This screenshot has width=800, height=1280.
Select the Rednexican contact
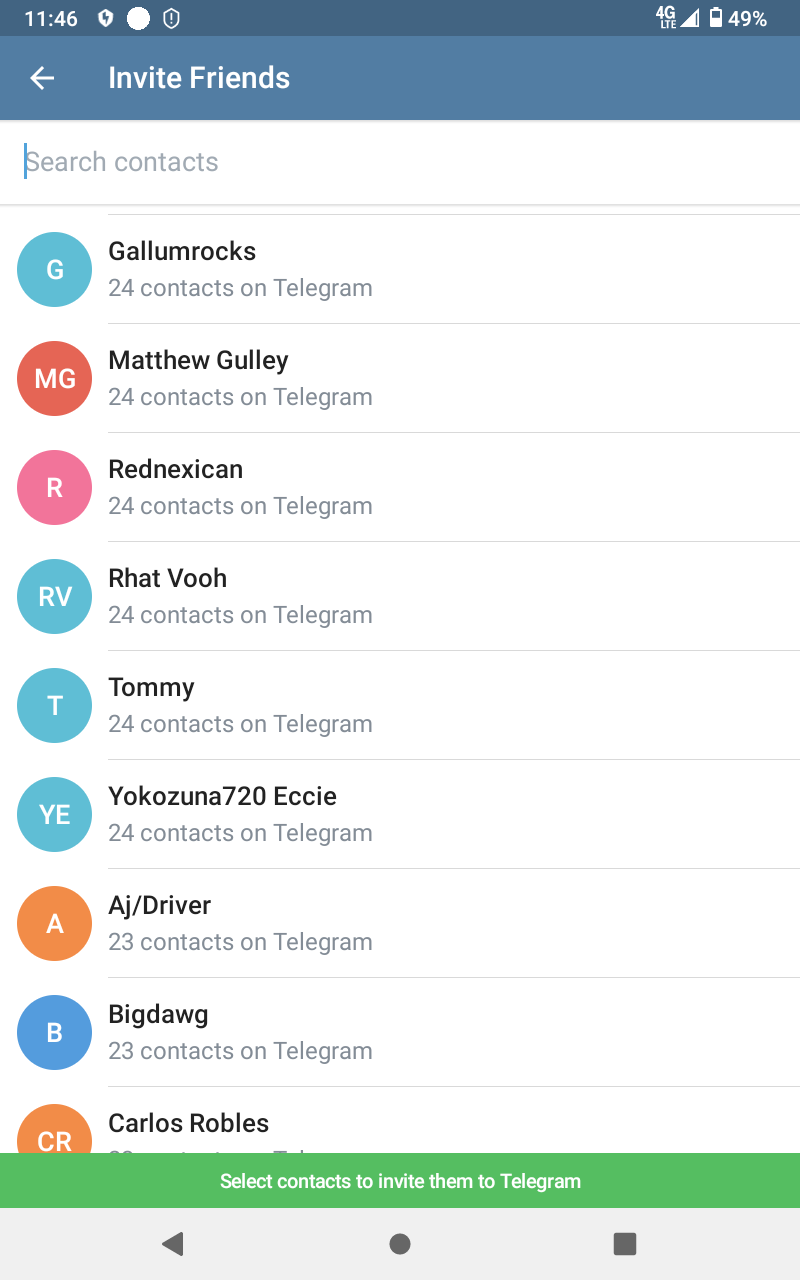(x=400, y=487)
